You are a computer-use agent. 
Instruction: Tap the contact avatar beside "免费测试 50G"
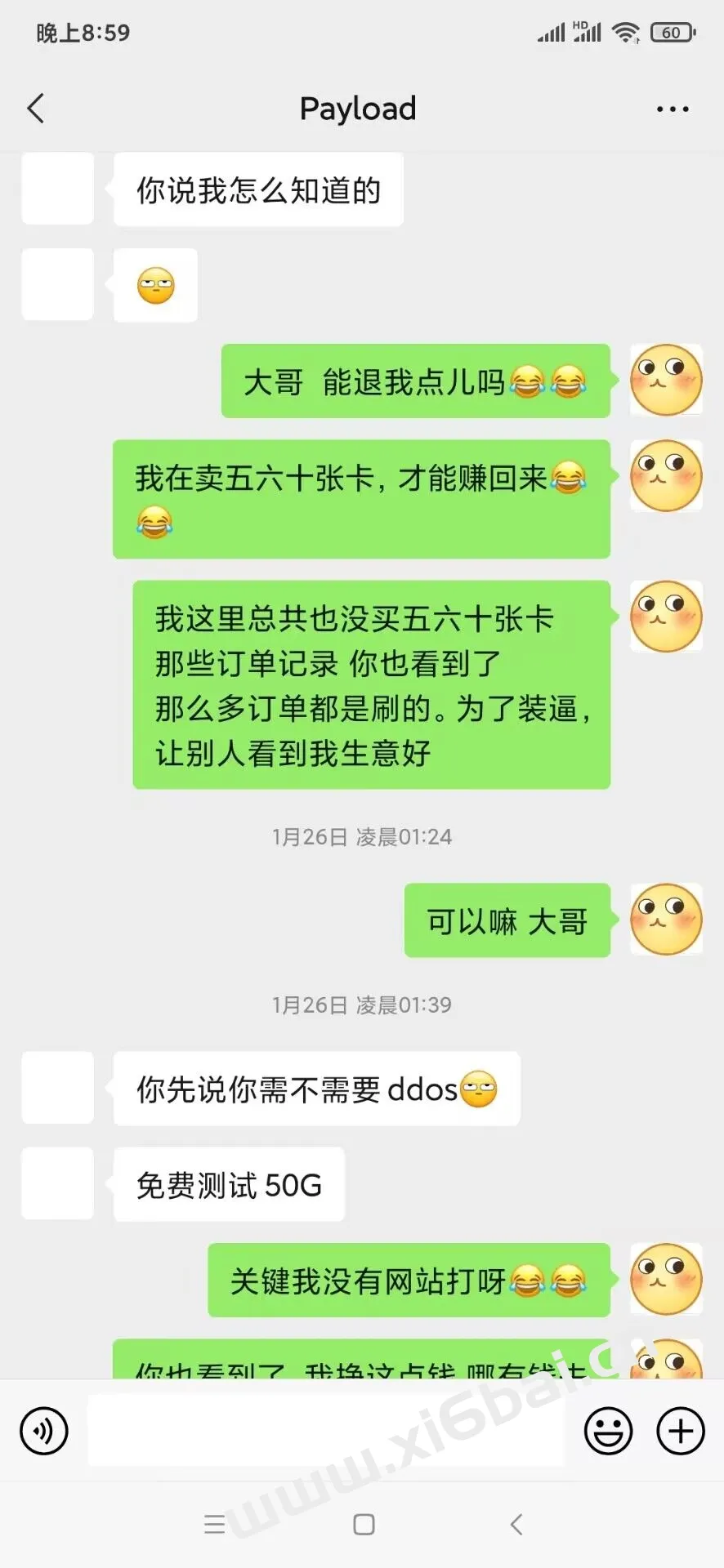click(x=58, y=1183)
